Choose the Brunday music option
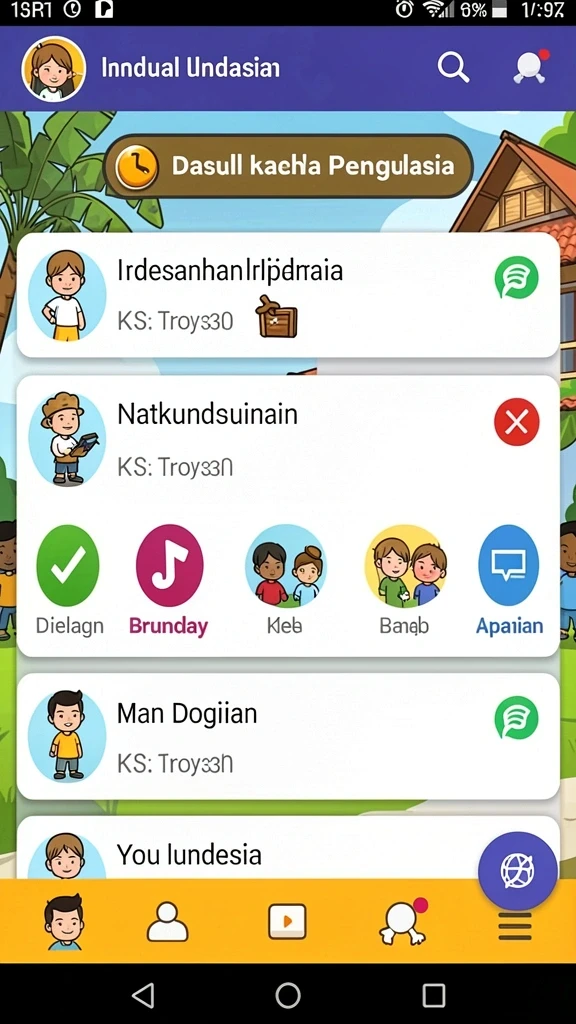This screenshot has height=1024, width=576. (x=169, y=566)
